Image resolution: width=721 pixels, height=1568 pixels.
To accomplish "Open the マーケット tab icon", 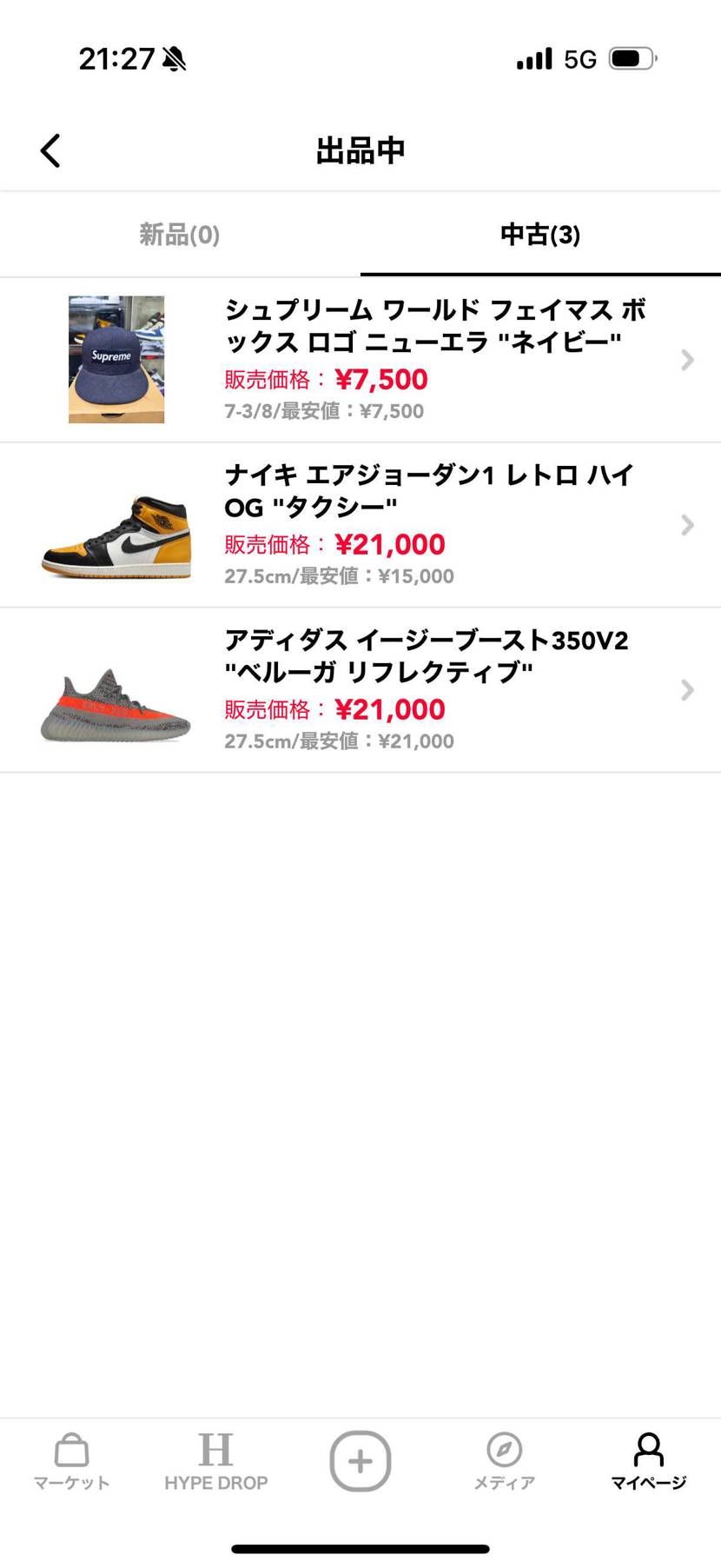I will coord(71,1450).
